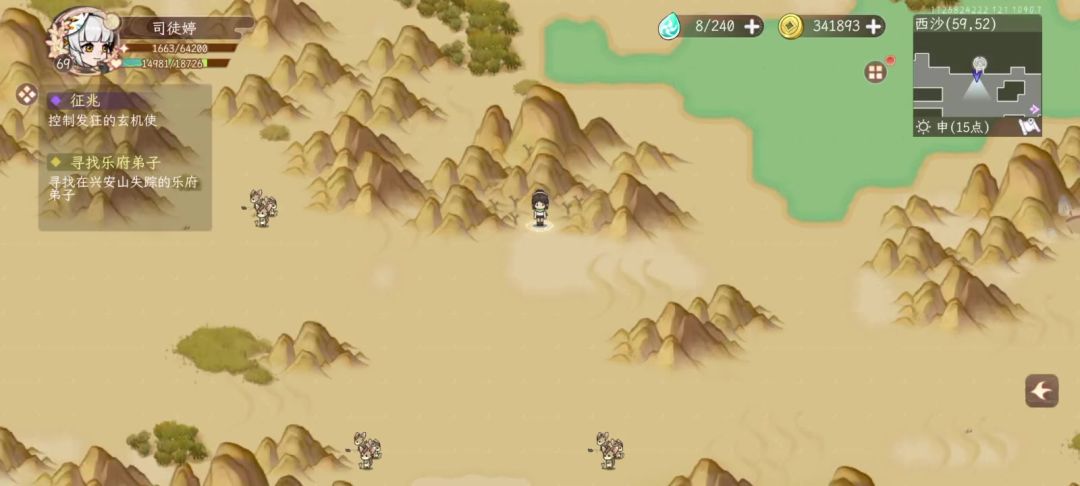The height and width of the screenshot is (486, 1080).
Task: Open the 西沙 minimap
Action: pyautogui.click(x=977, y=74)
